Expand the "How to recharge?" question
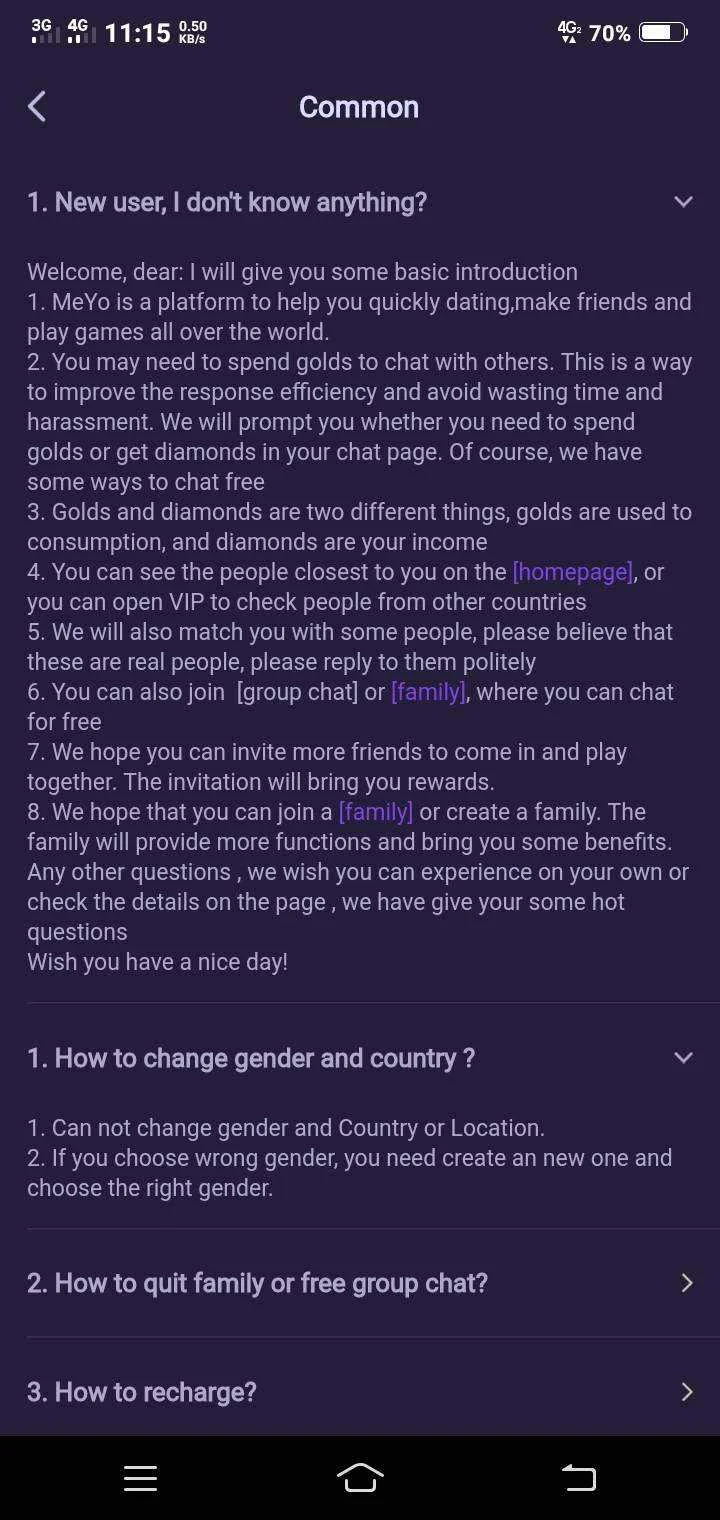This screenshot has height=1520, width=720. [360, 1392]
